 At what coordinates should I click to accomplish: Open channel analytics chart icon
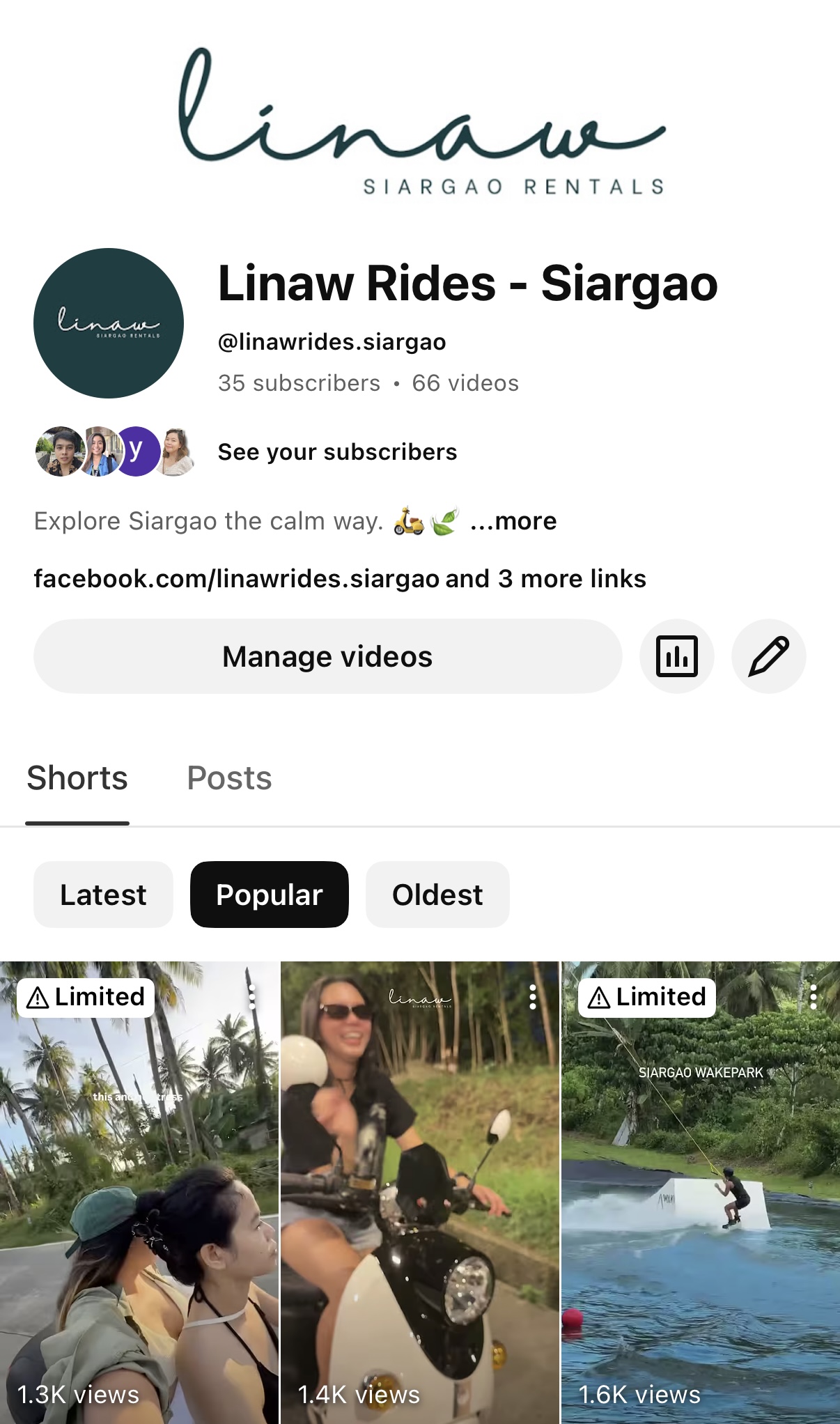[x=676, y=656]
